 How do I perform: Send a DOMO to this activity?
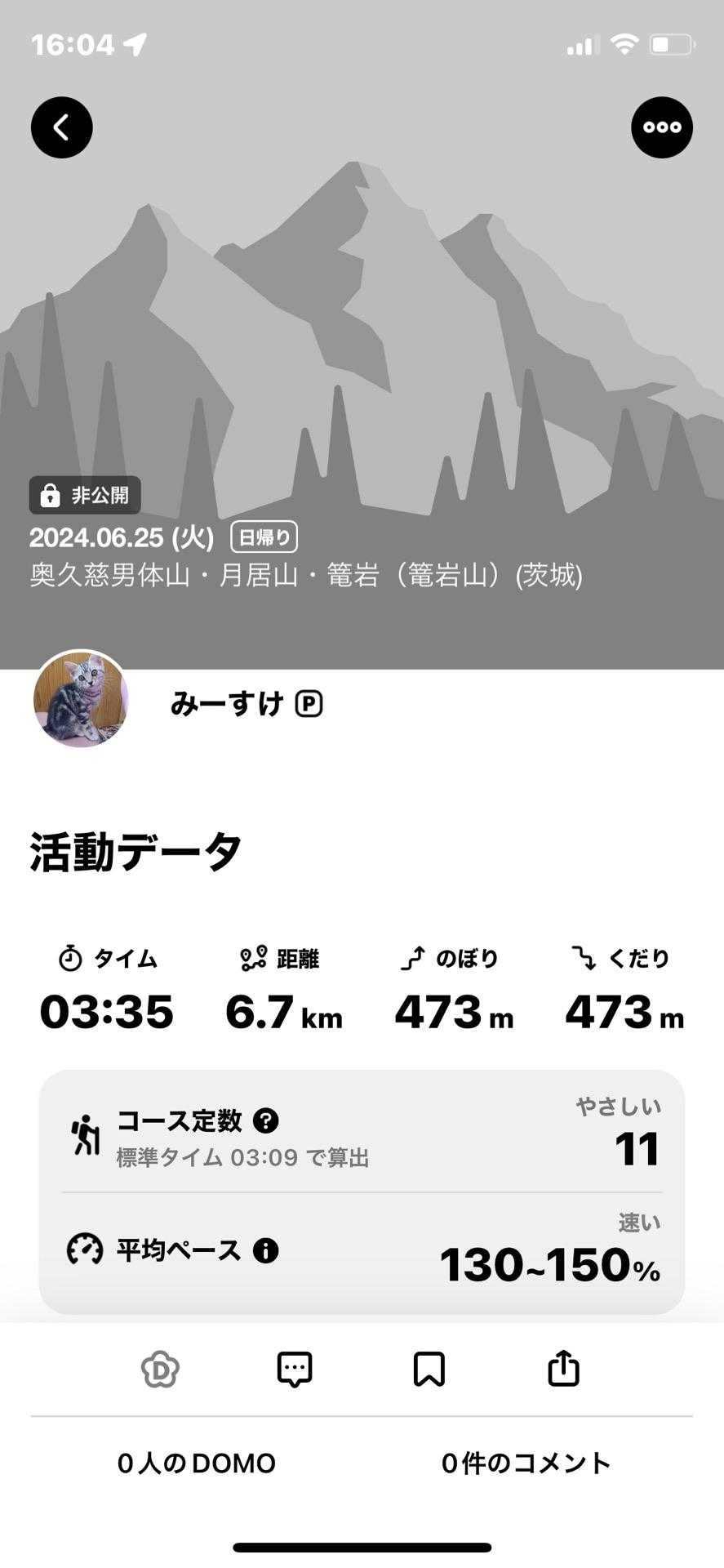pyautogui.click(x=160, y=1370)
